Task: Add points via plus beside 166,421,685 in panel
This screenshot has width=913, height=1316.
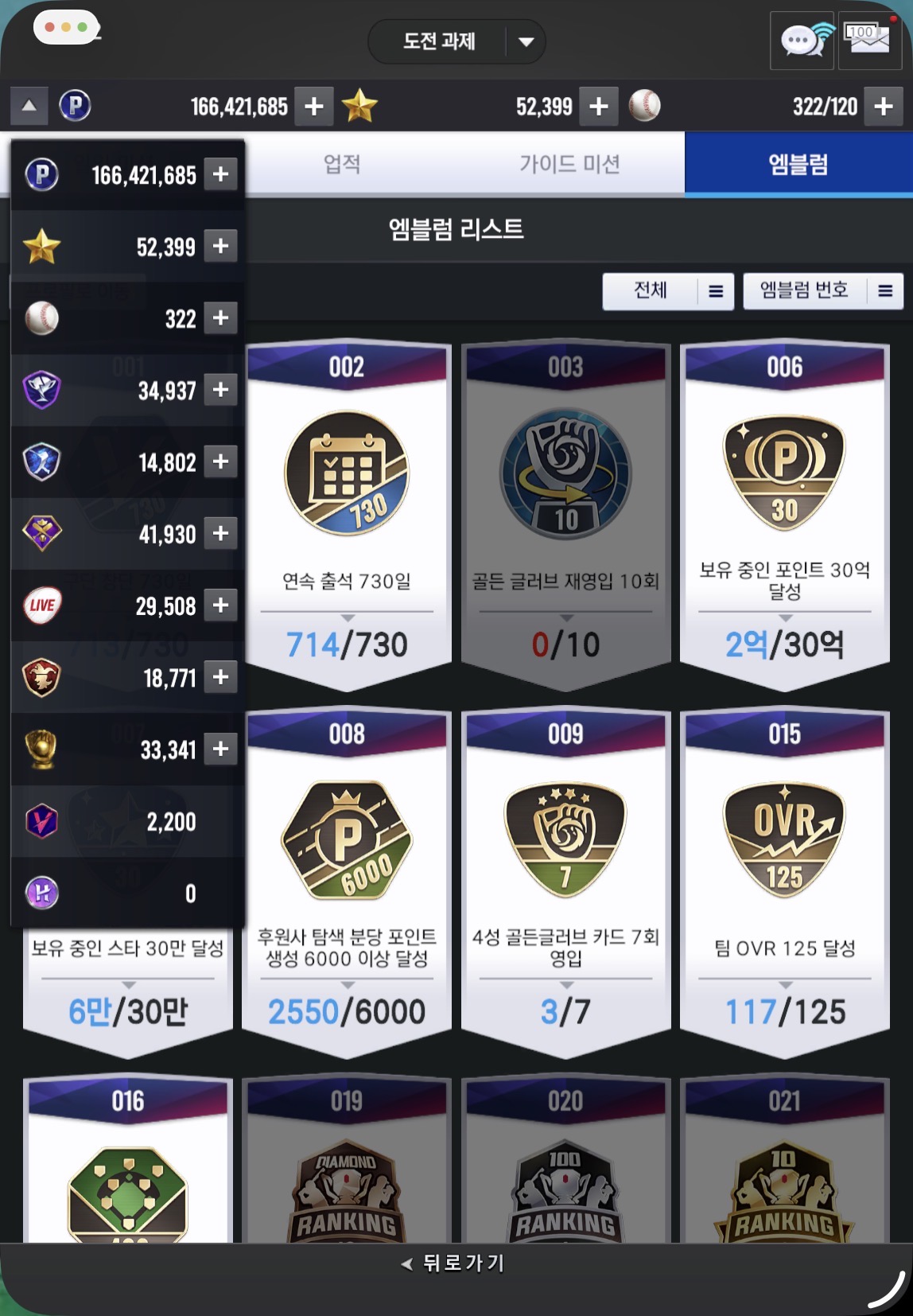Action: pyautogui.click(x=221, y=173)
